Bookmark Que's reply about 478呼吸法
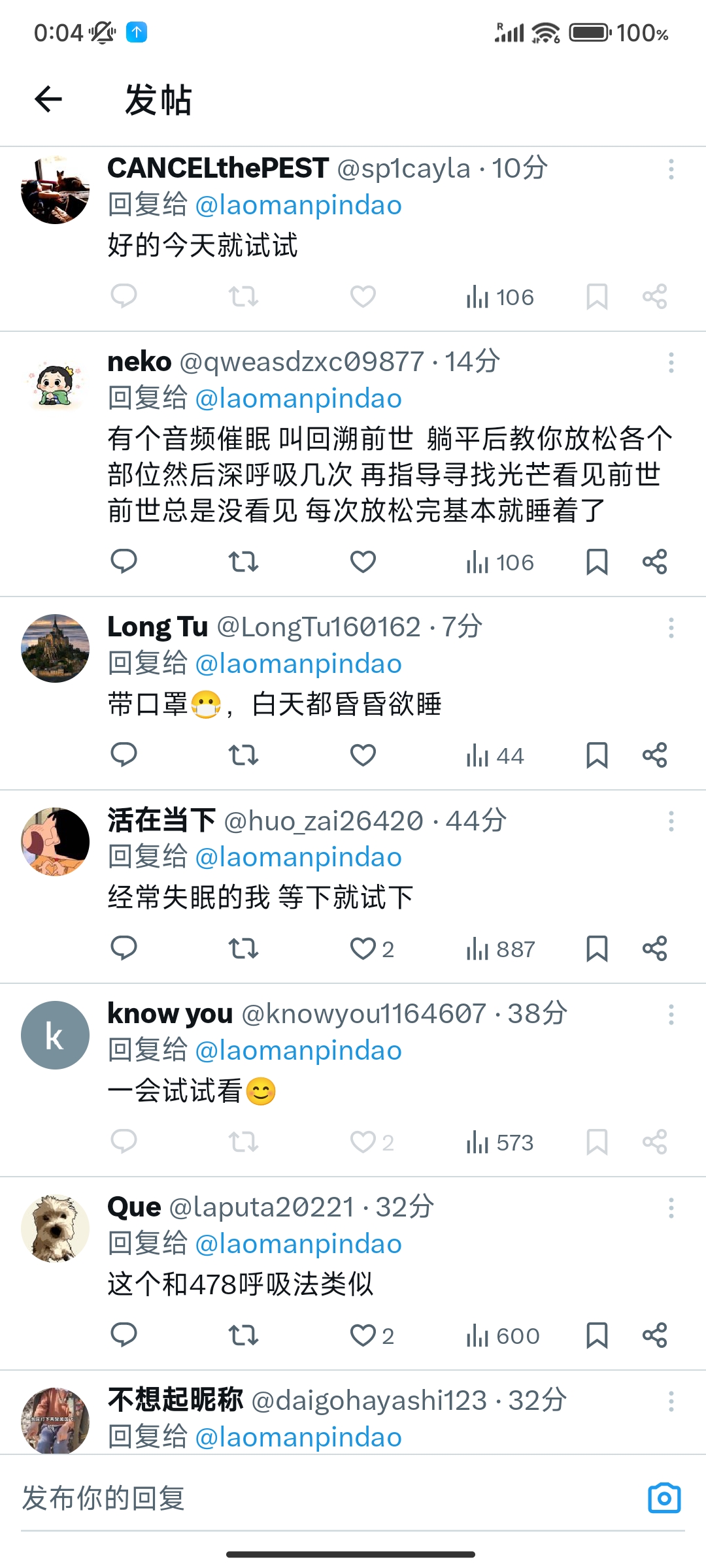 click(597, 1335)
